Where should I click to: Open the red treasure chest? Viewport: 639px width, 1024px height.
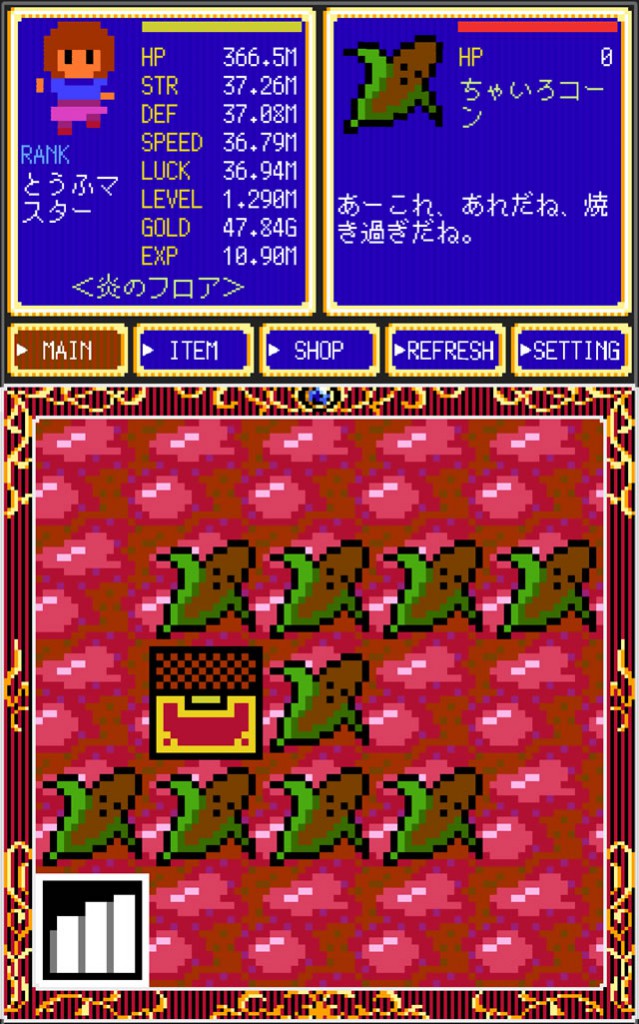coord(206,703)
